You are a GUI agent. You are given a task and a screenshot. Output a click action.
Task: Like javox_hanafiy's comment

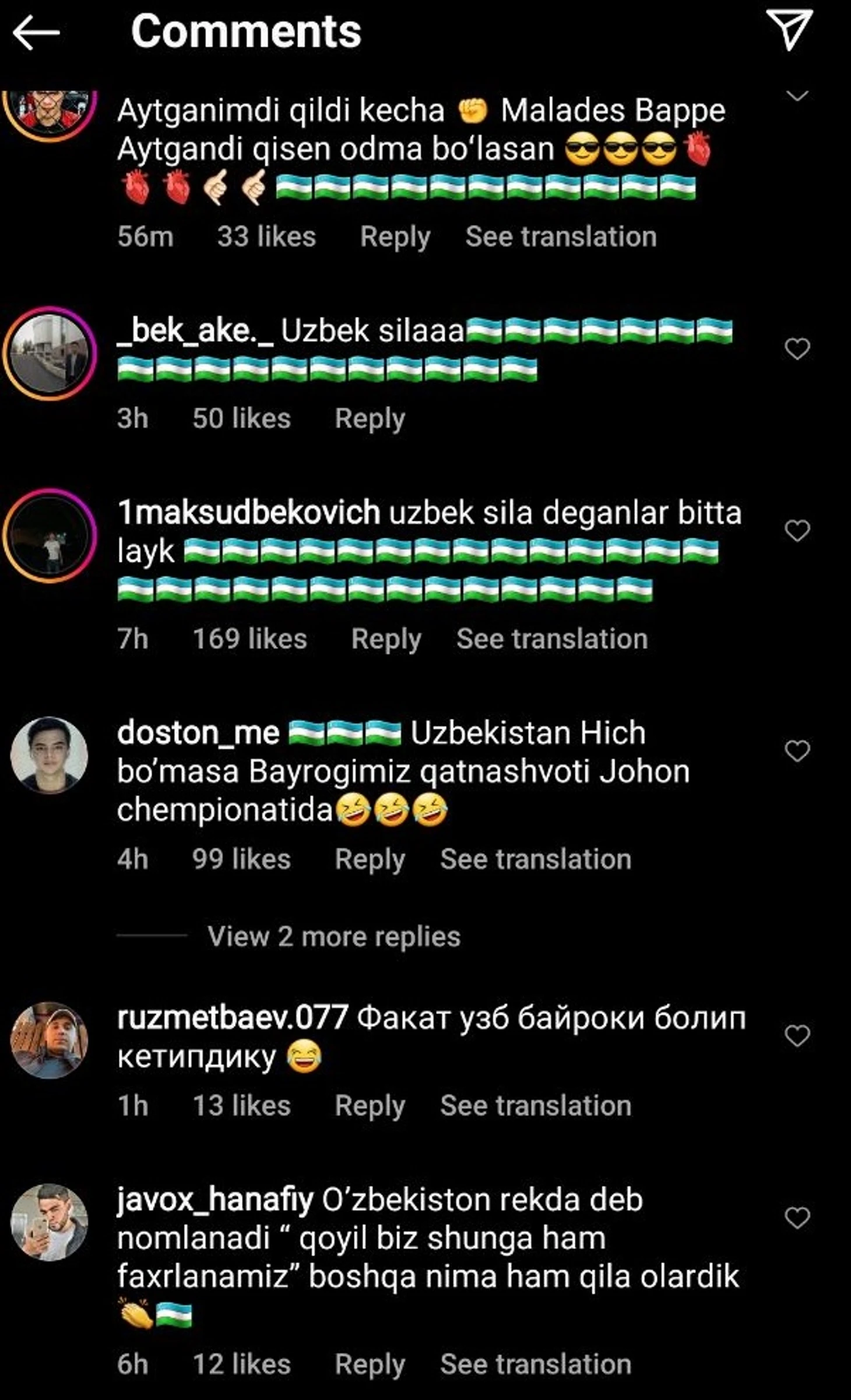797,1218
